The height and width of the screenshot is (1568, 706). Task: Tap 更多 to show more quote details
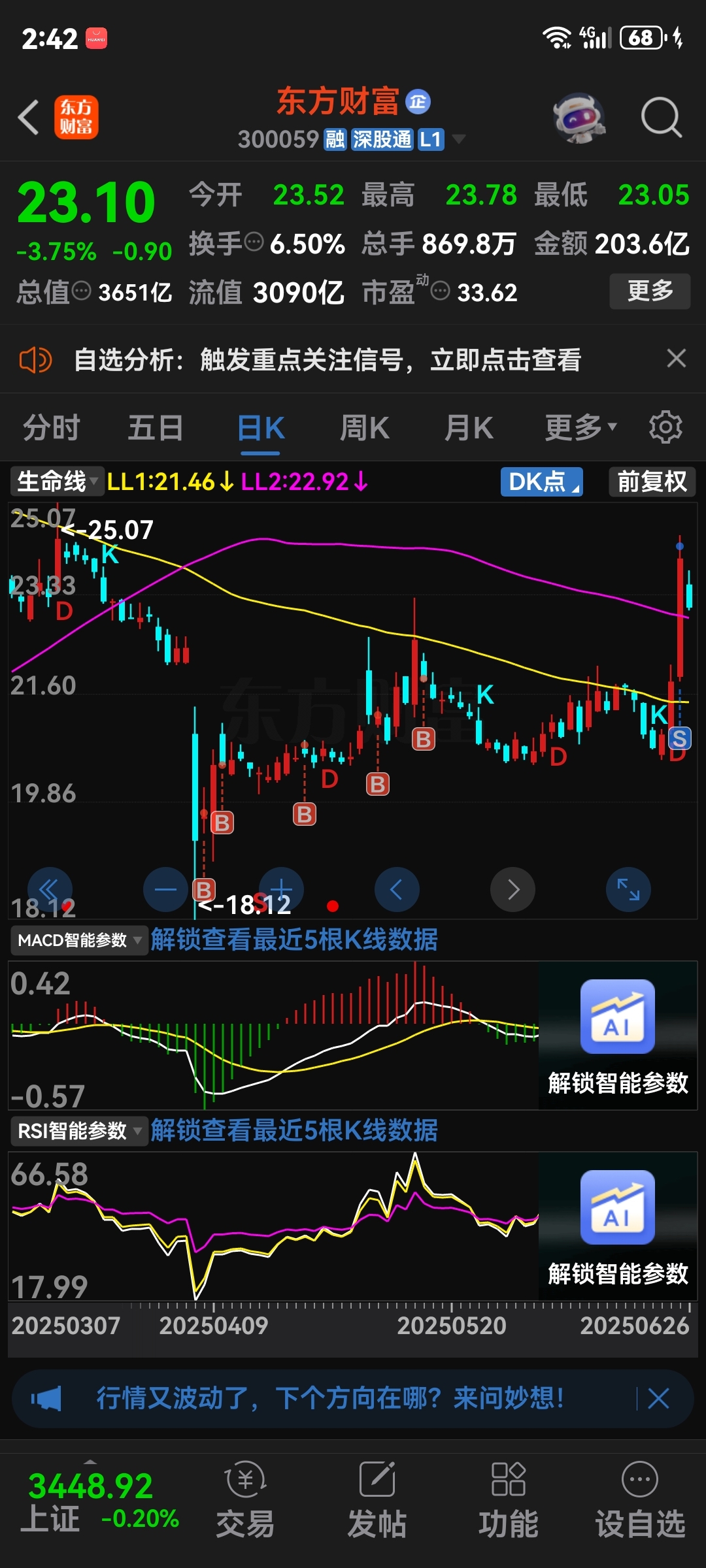click(650, 291)
